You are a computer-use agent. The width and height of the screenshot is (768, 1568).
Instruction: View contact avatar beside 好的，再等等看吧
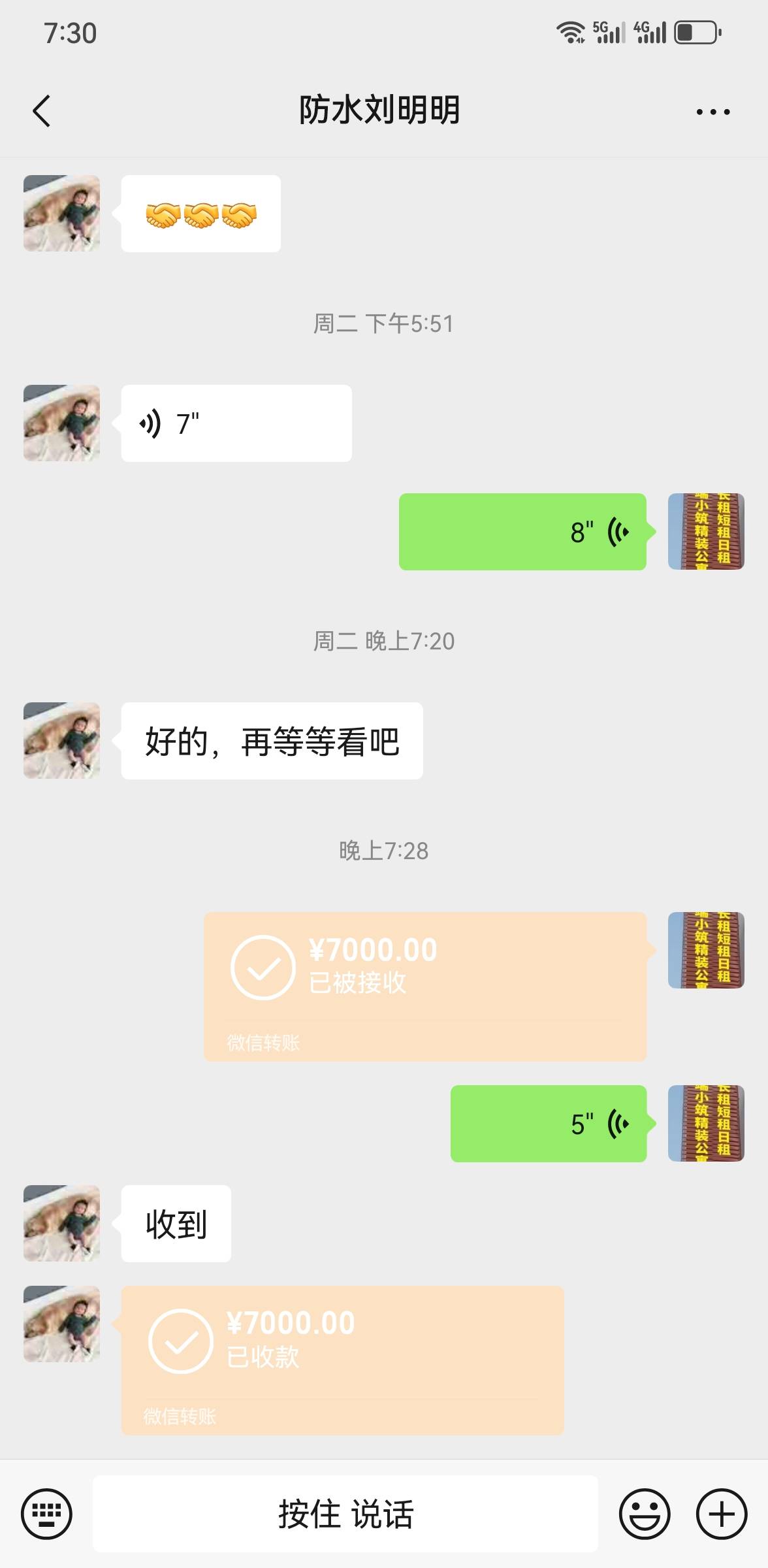point(61,740)
